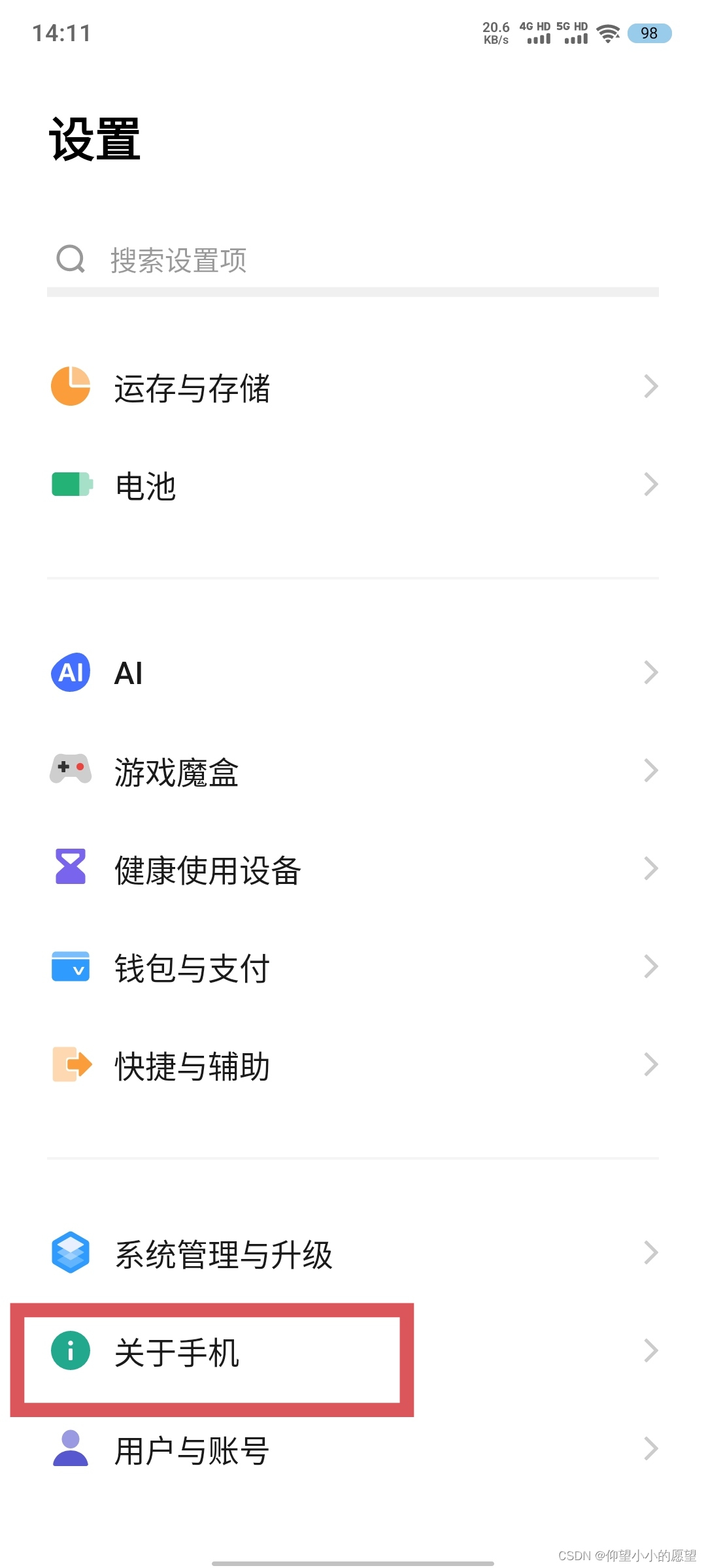The height and width of the screenshot is (1568, 706).
Task: Open 关于手机
Action: pyautogui.click(x=353, y=1351)
